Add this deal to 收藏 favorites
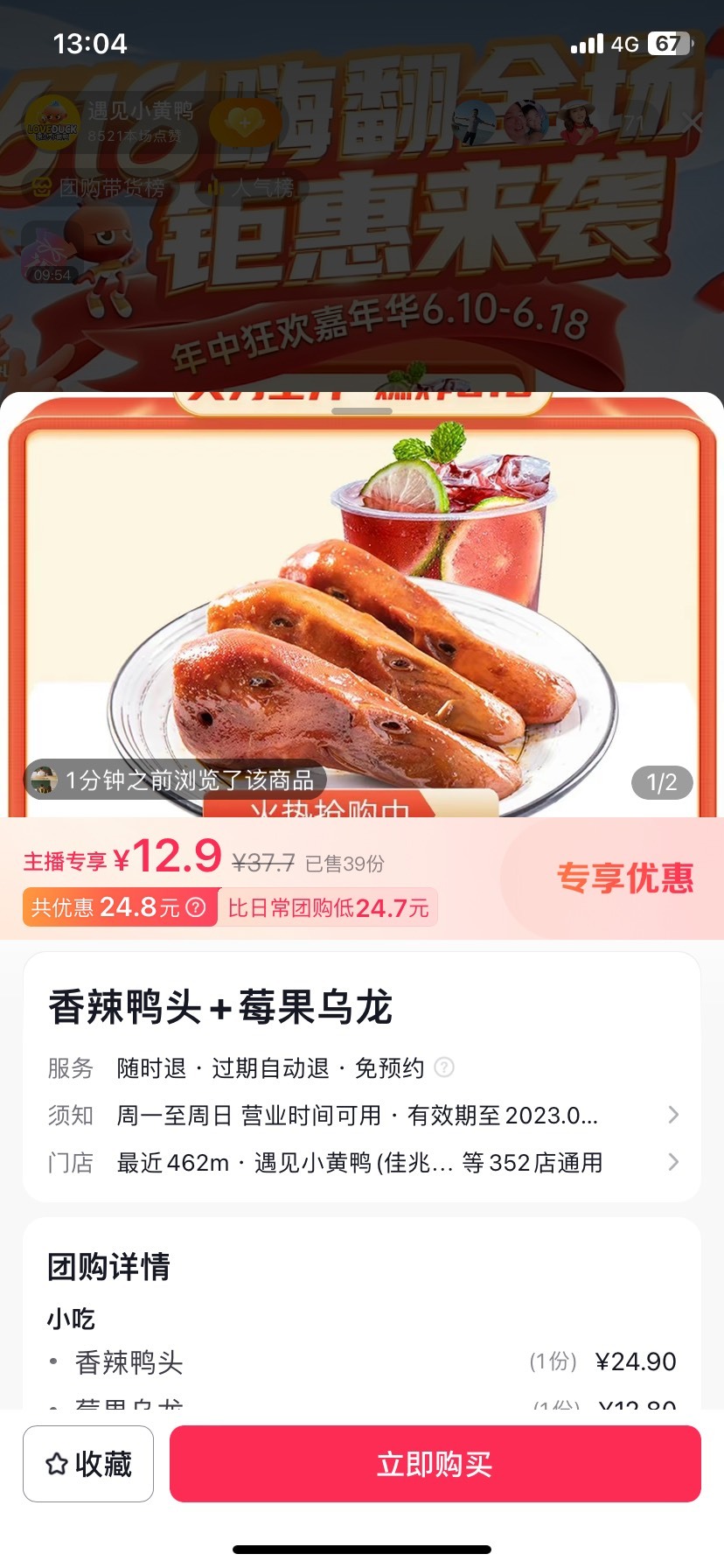Image resolution: width=724 pixels, height=1568 pixels. (x=88, y=1464)
